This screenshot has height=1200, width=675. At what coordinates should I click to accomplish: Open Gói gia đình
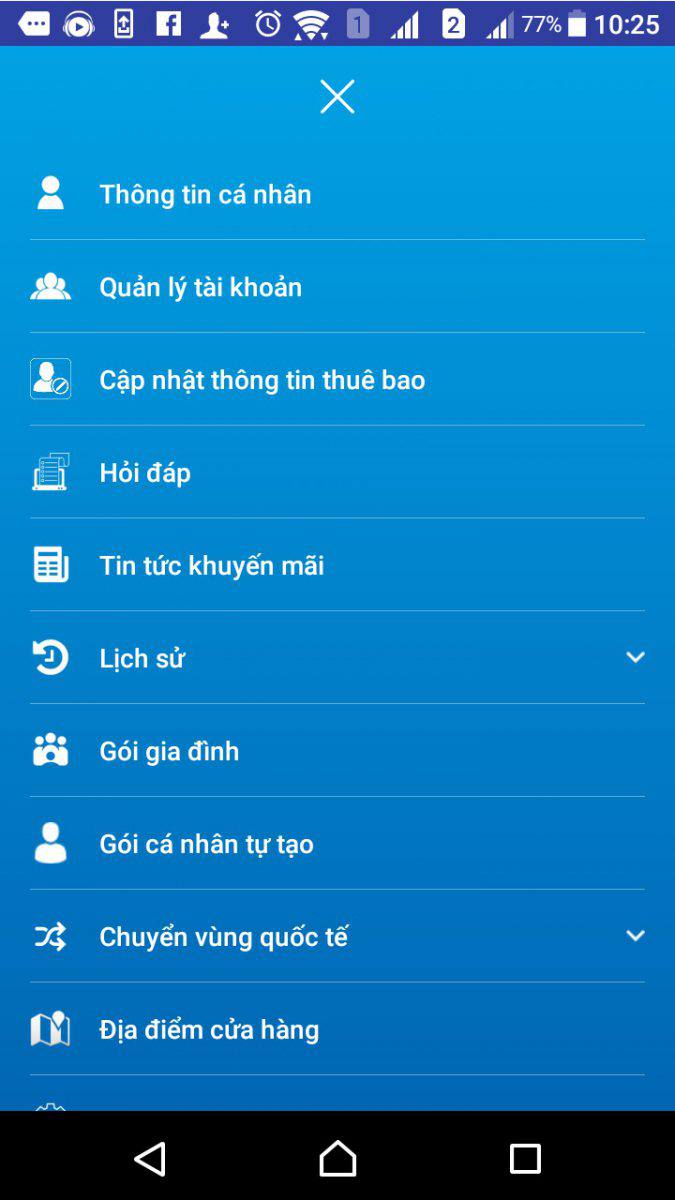[337, 751]
